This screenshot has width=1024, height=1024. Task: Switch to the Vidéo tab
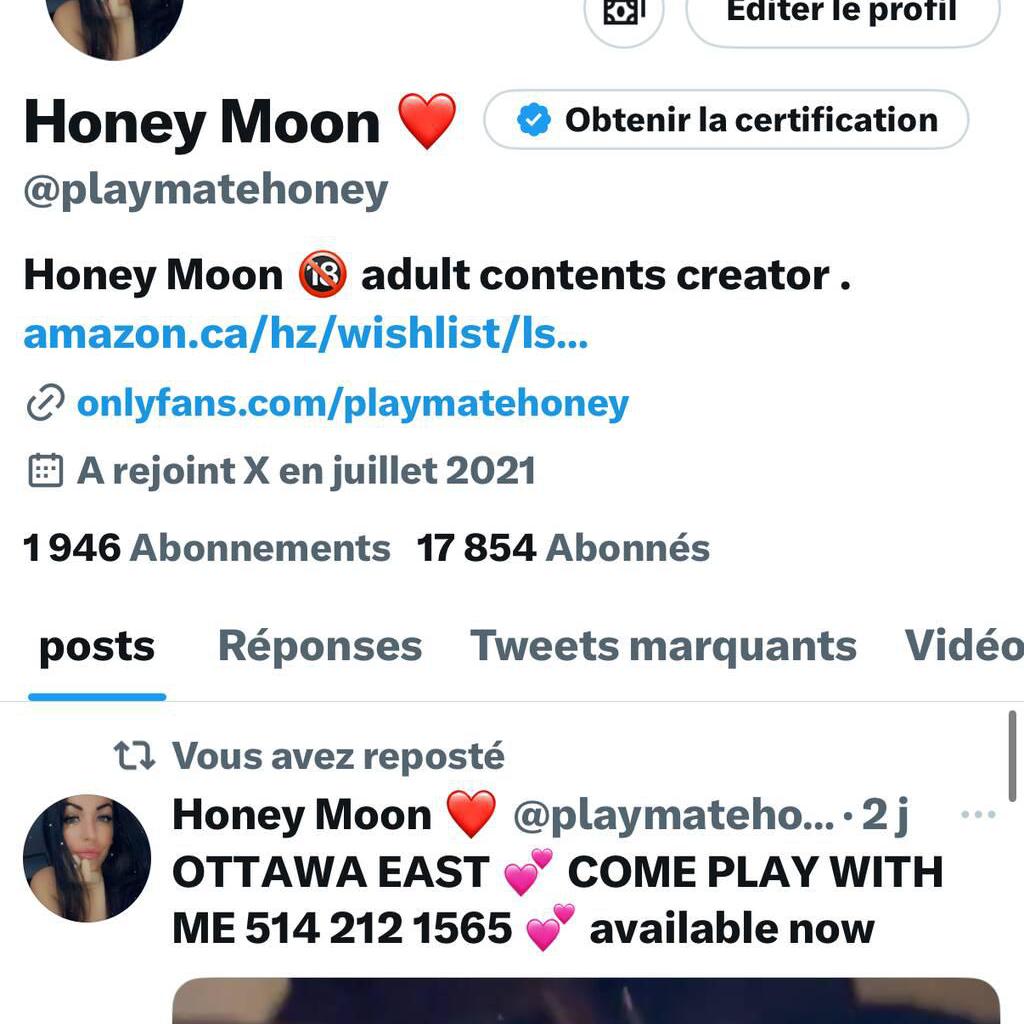pos(963,646)
